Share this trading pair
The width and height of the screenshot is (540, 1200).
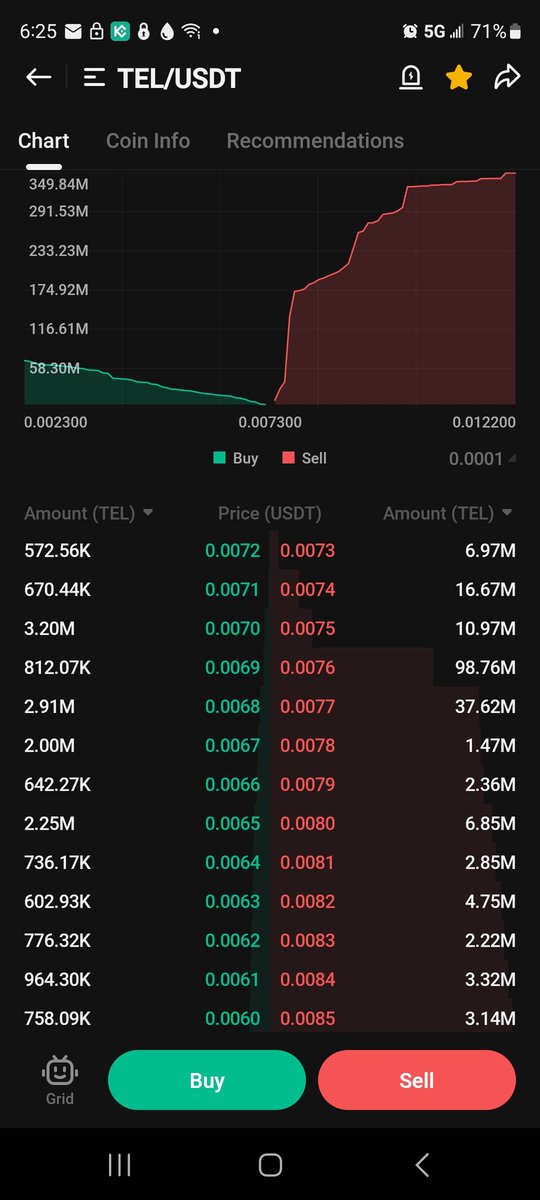coord(508,77)
